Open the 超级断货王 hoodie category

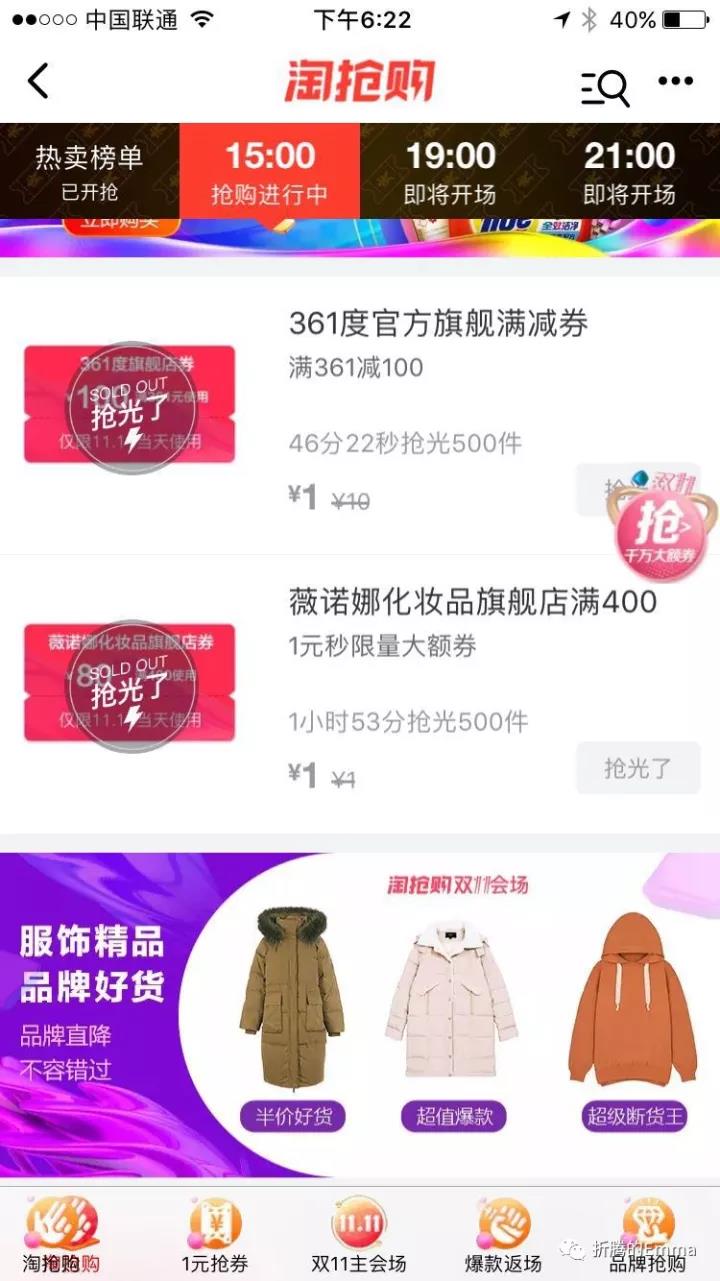pos(634,1115)
